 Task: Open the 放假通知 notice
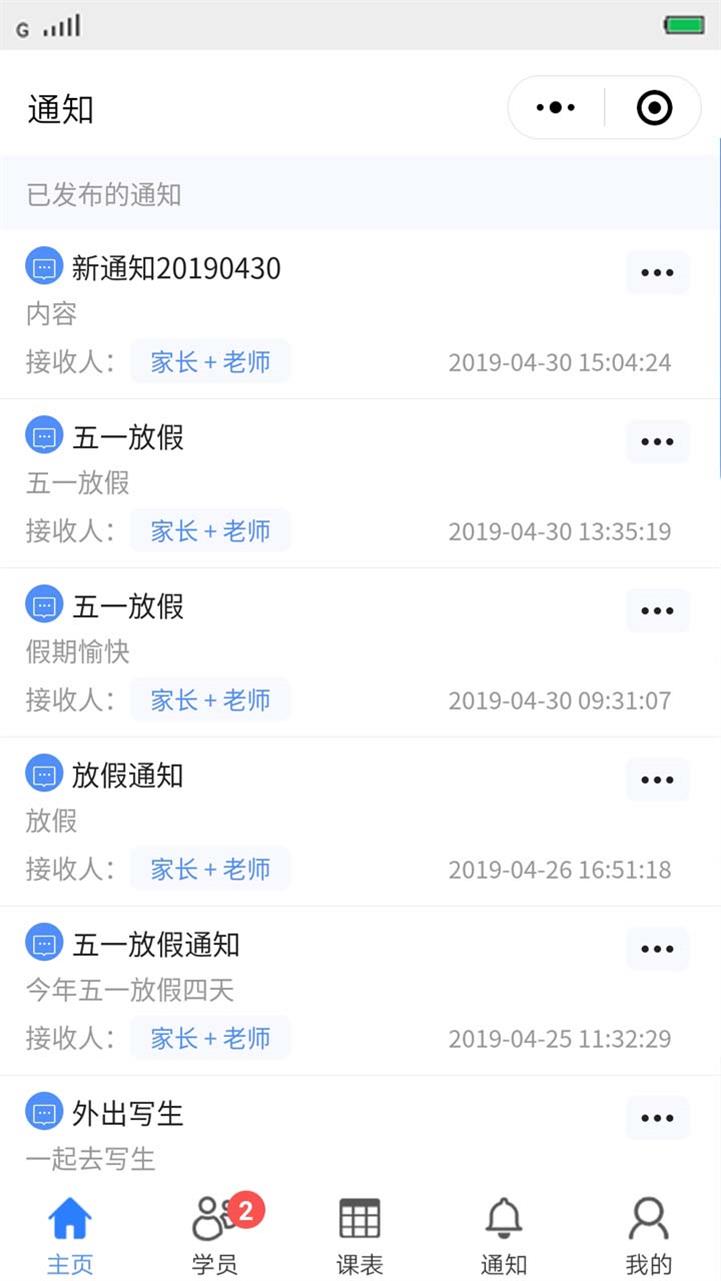point(360,821)
